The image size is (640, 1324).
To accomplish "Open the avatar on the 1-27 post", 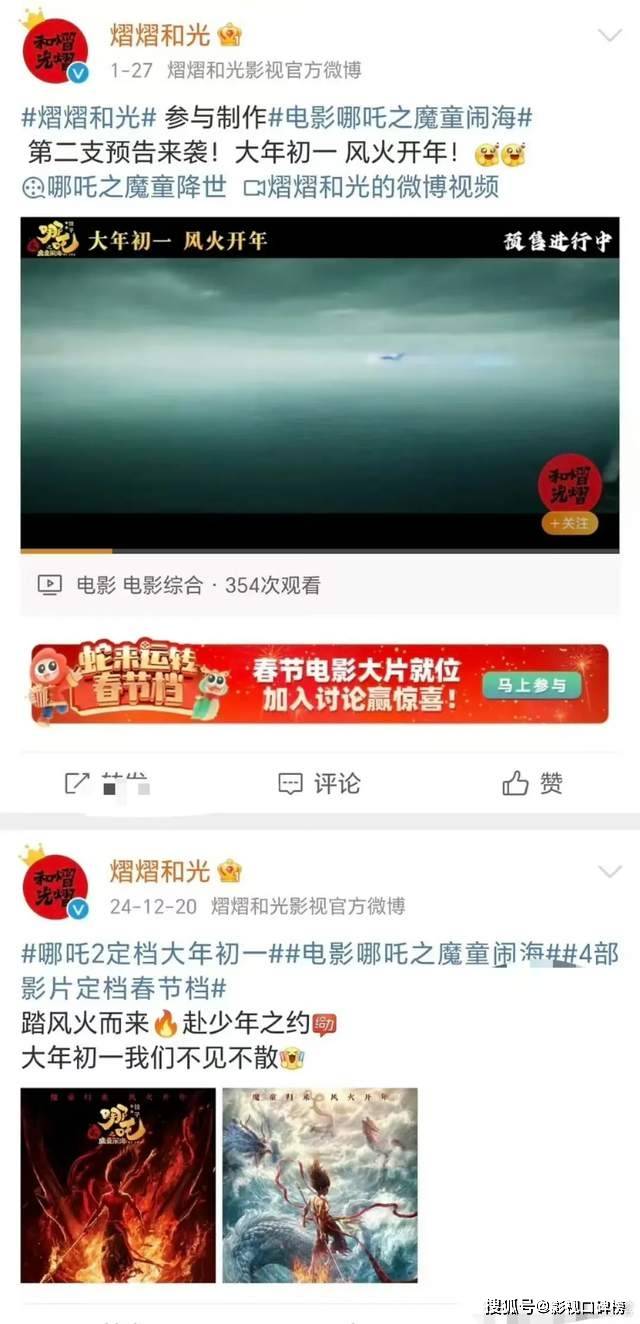I will point(55,52).
